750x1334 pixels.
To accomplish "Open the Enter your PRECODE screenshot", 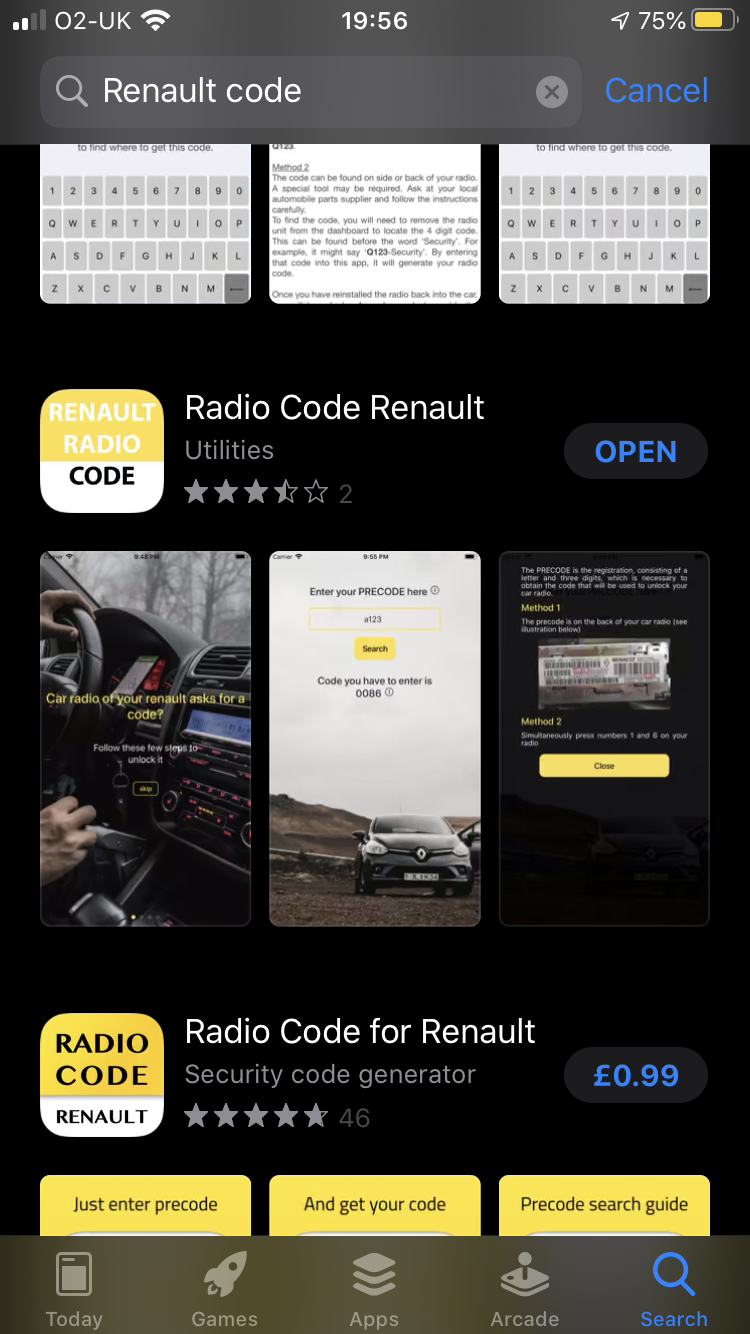I will point(375,738).
